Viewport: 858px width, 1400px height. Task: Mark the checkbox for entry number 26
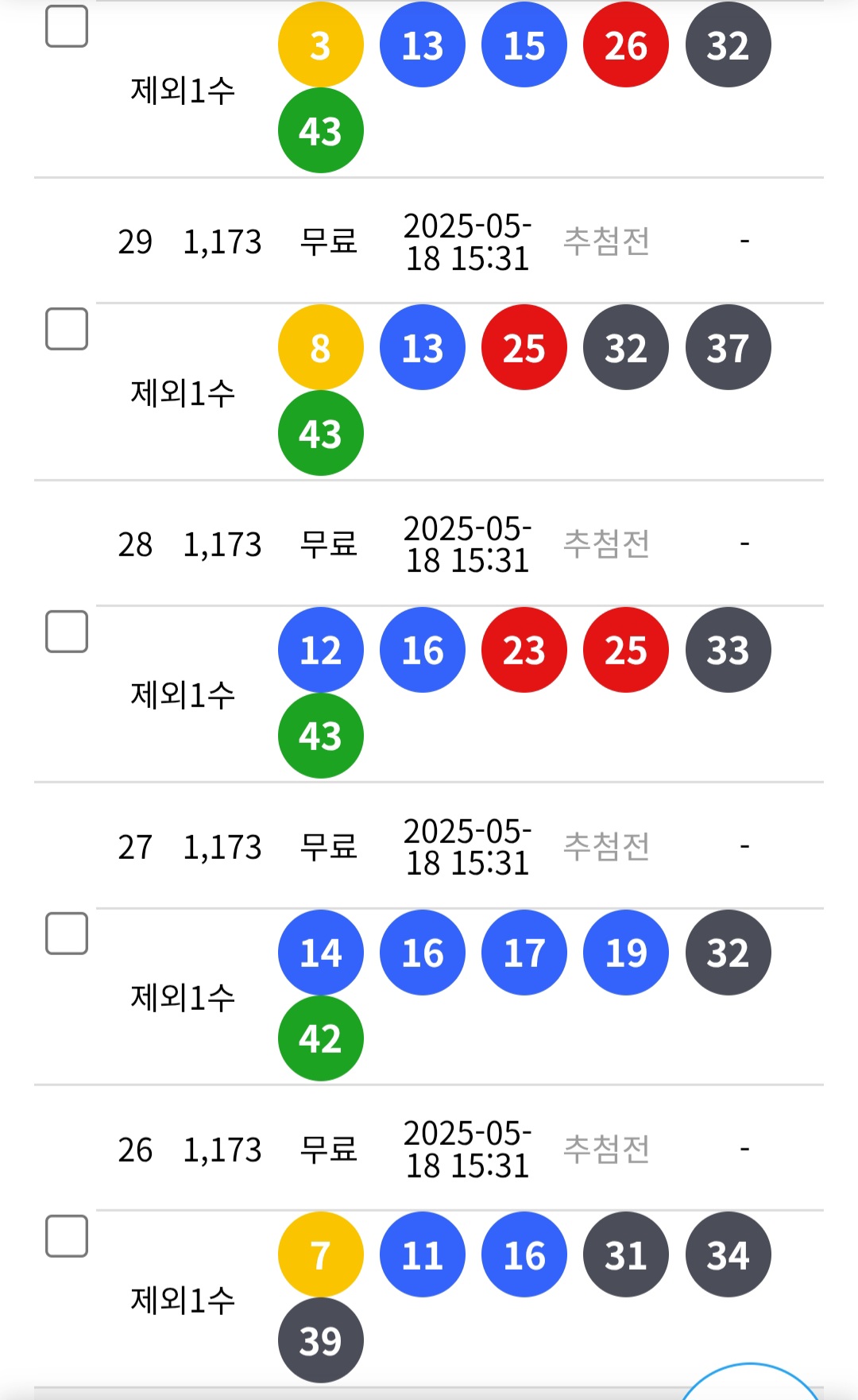coord(67,1236)
